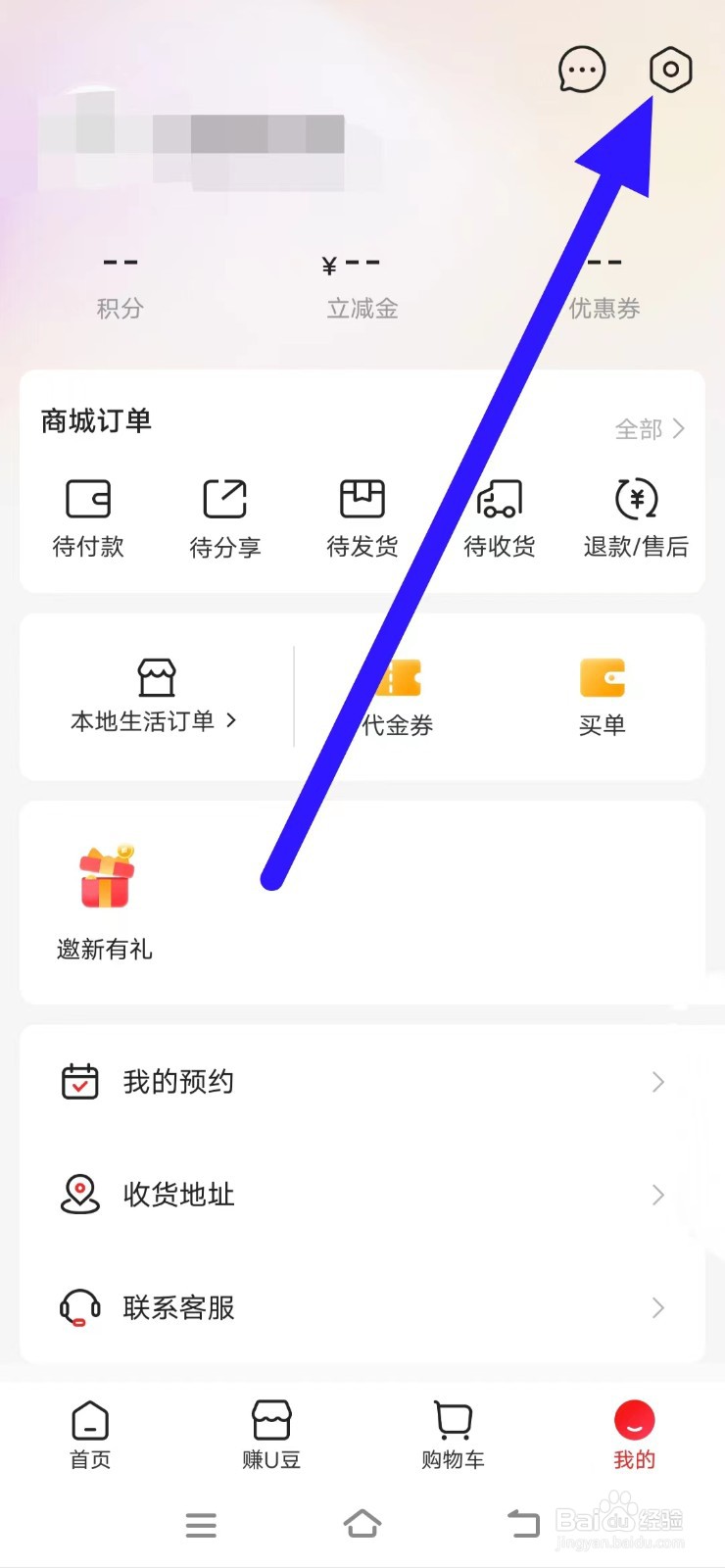This screenshot has height=1568, width=725.
Task: Open 待分享 orders
Action: point(225,518)
